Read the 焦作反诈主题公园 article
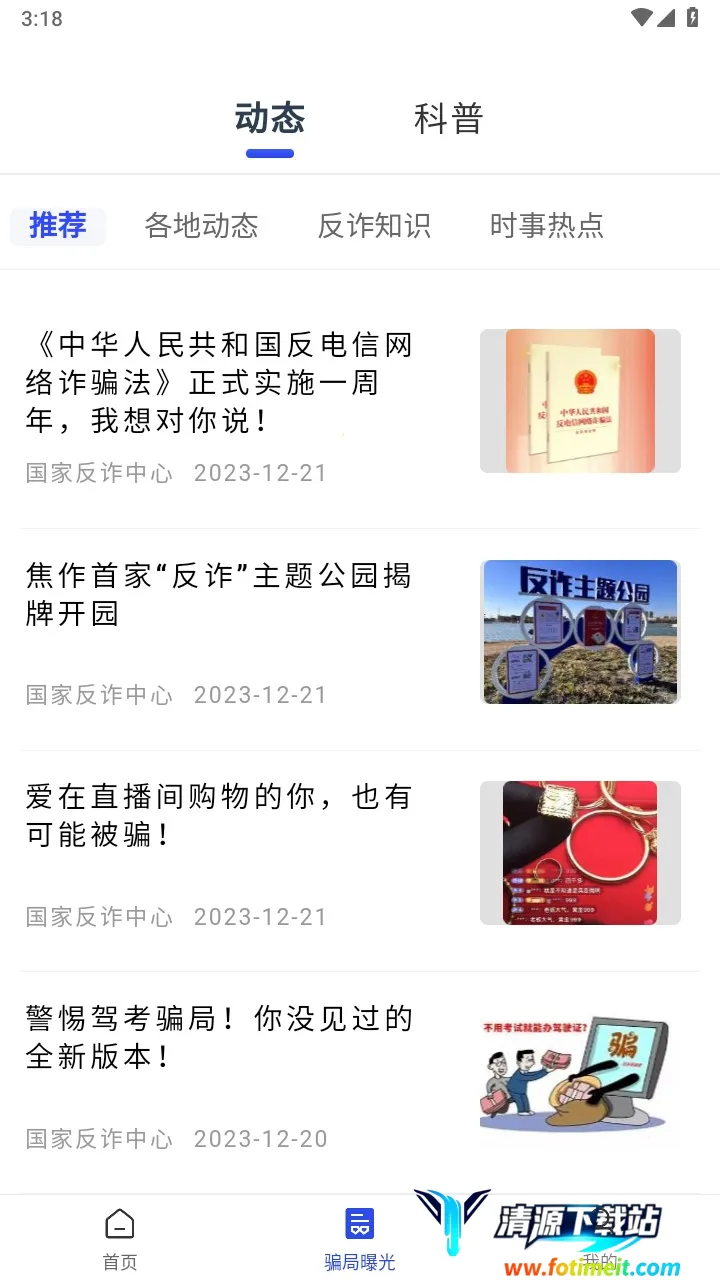Image resolution: width=720 pixels, height=1280 pixels. pos(220,594)
